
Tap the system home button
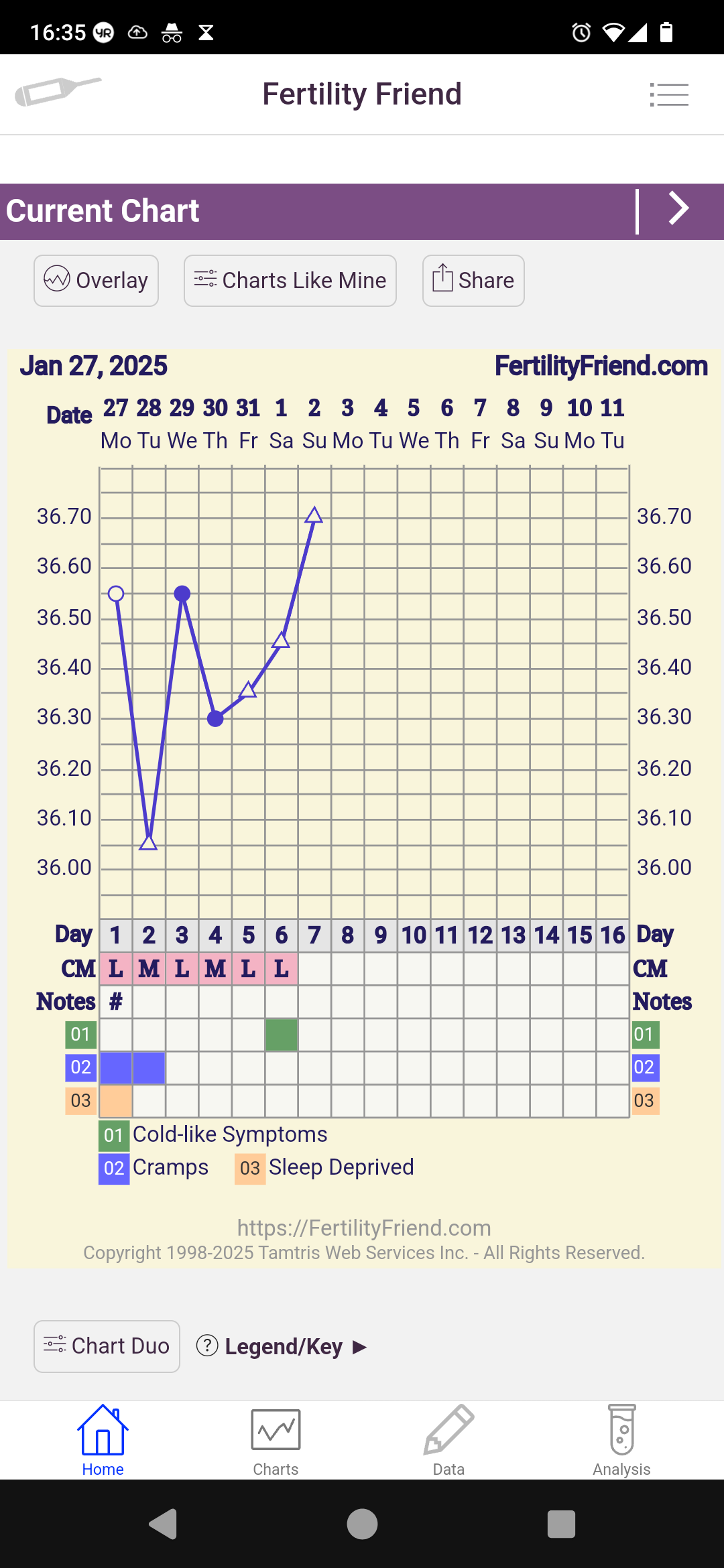click(x=362, y=1524)
